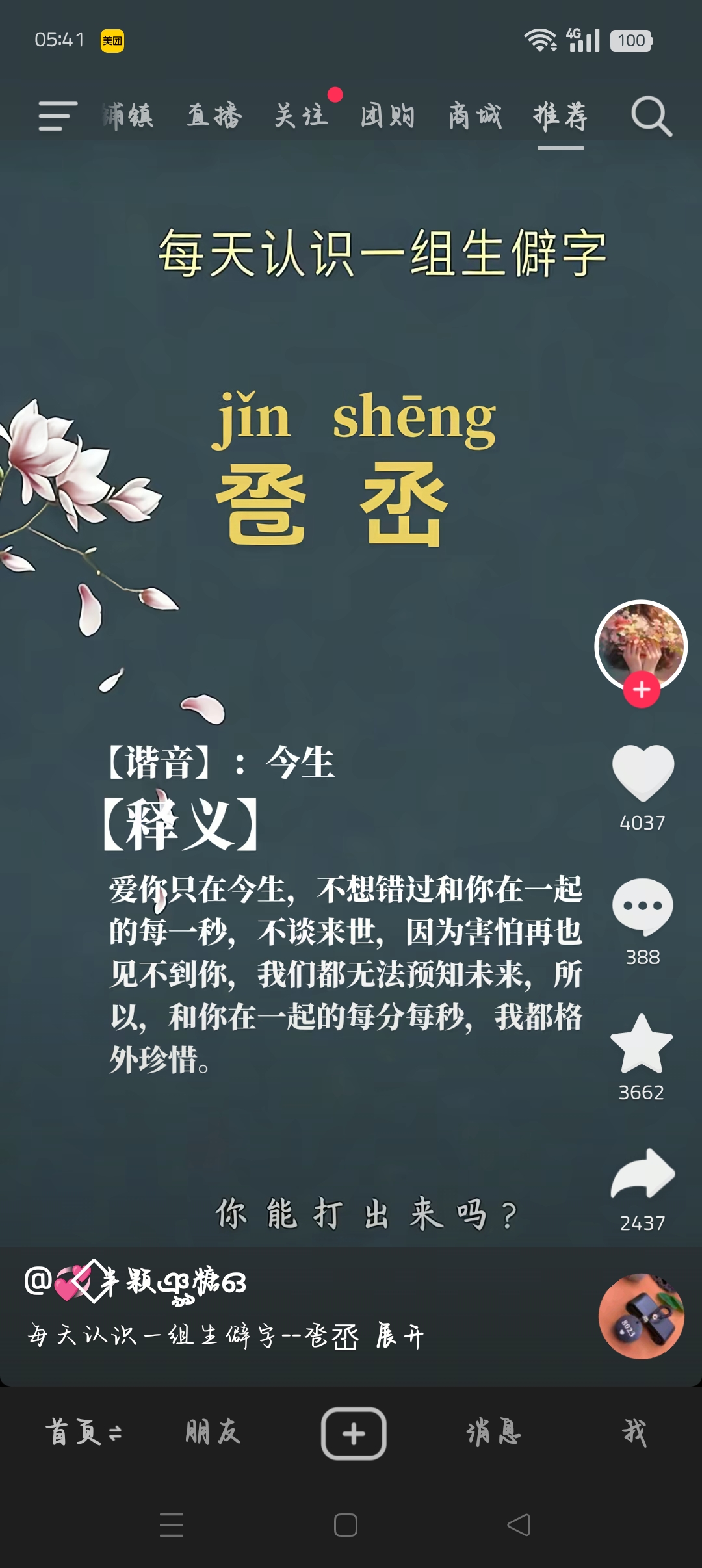
Task: Open the comments on this video
Action: point(643,906)
